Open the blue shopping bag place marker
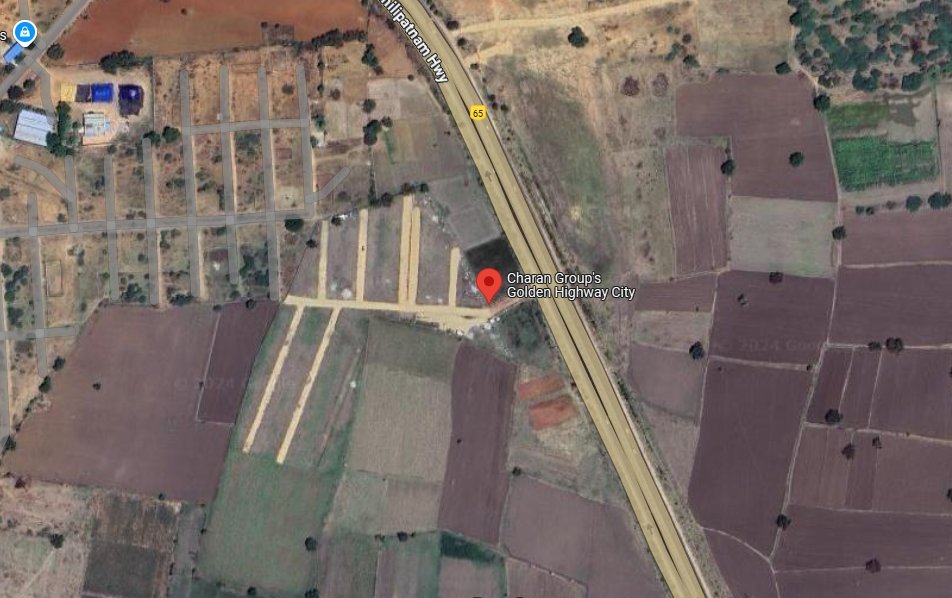Screen dimensions: 952x598 pos(25,33)
